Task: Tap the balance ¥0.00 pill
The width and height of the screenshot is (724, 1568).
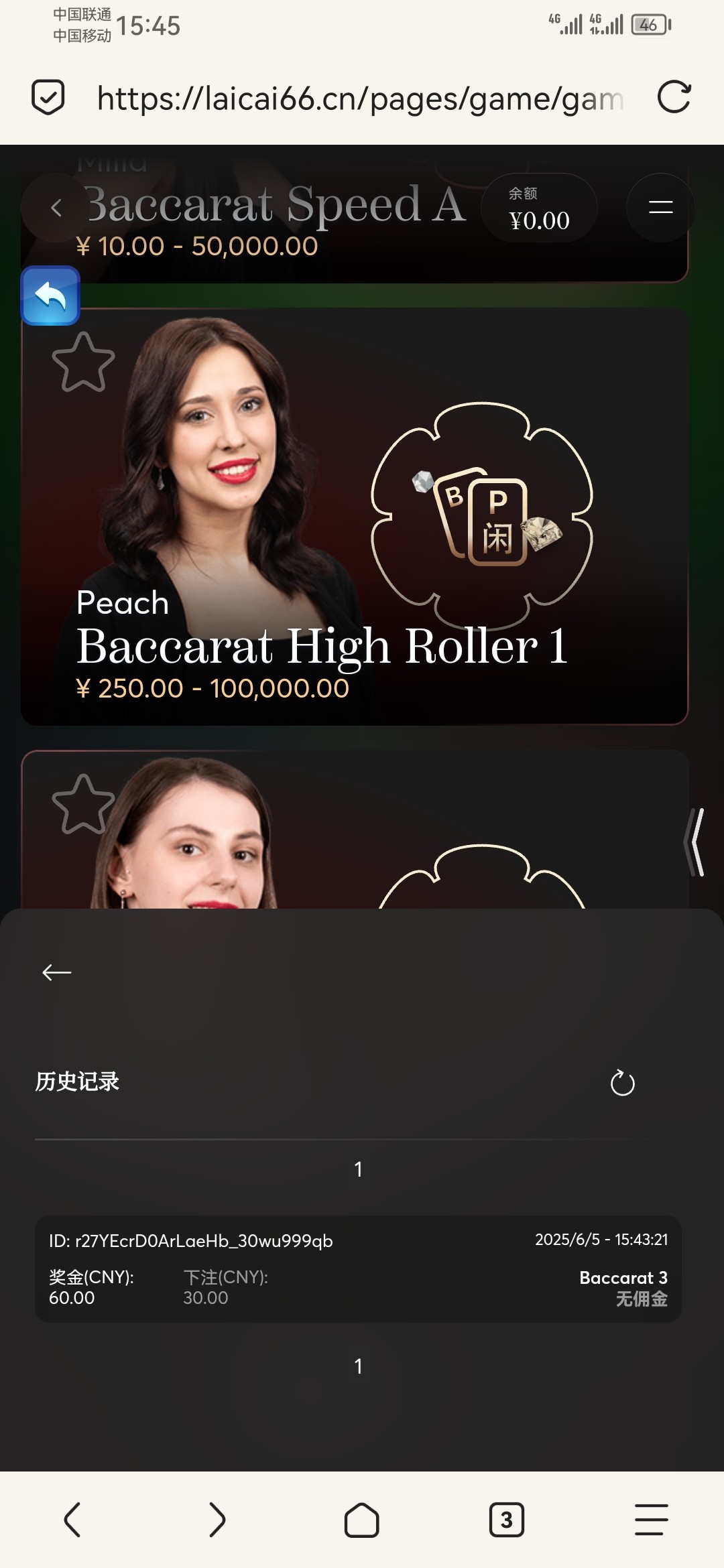Action: tap(539, 208)
